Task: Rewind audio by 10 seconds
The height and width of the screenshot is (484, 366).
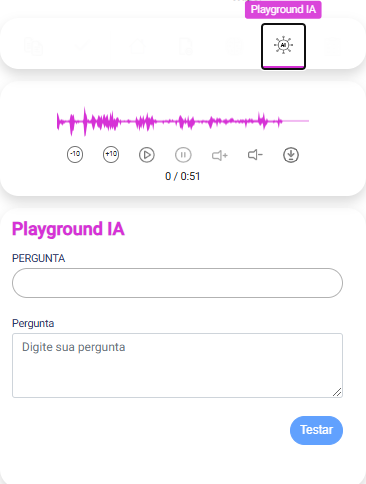Action: (75, 155)
